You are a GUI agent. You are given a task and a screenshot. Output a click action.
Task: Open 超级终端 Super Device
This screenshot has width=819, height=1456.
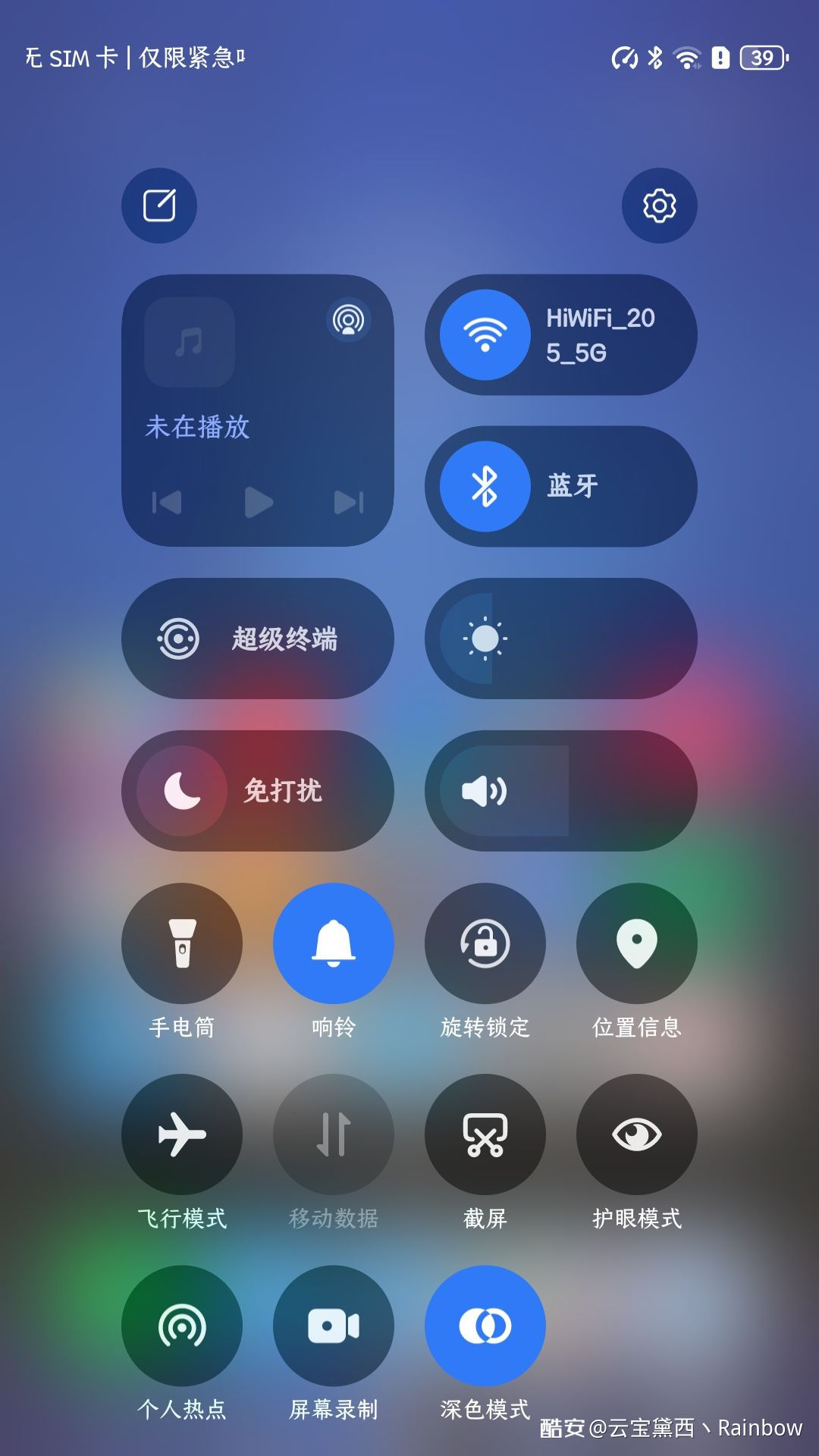258,639
